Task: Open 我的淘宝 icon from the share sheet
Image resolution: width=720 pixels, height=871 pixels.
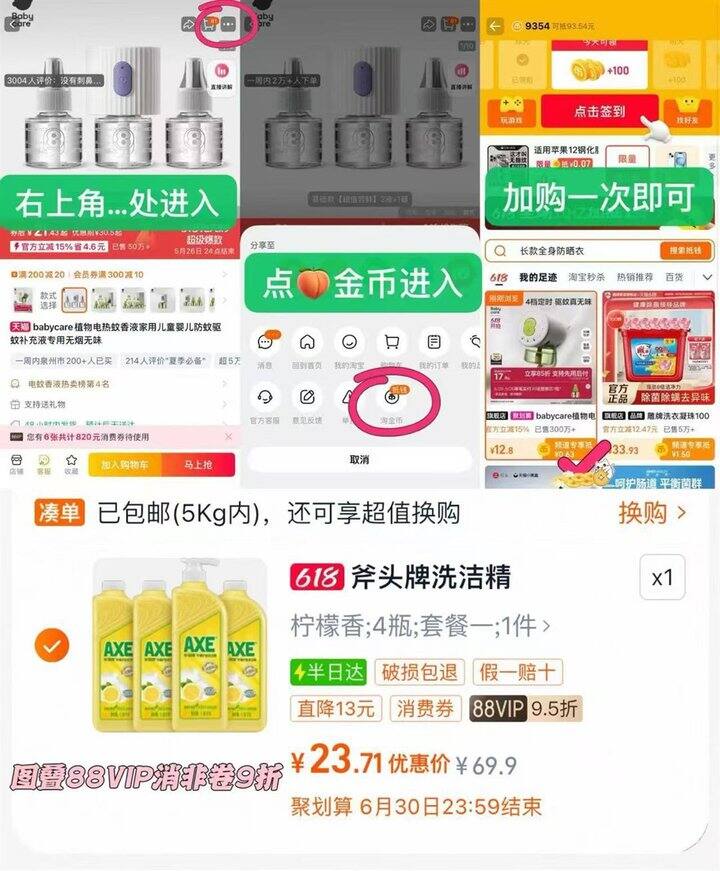Action: pyautogui.click(x=348, y=342)
